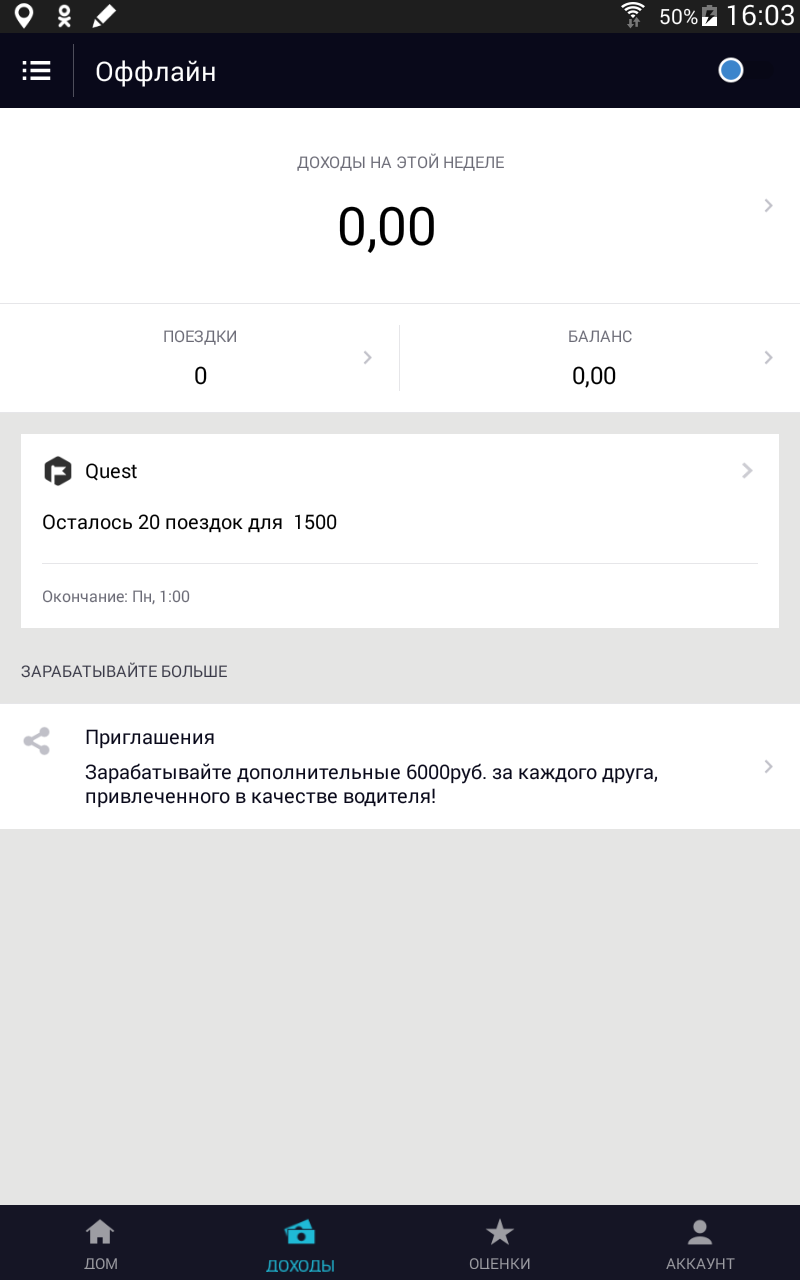Switch to the Дом tab
This screenshot has width=800, height=1280.
pyautogui.click(x=100, y=1243)
